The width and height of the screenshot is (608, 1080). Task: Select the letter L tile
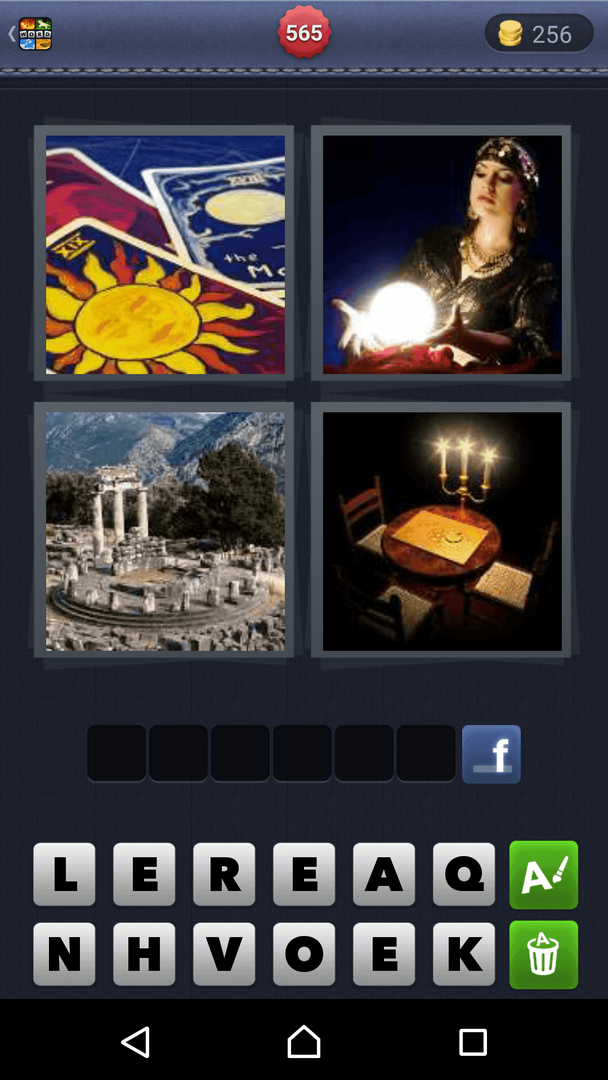coord(64,874)
